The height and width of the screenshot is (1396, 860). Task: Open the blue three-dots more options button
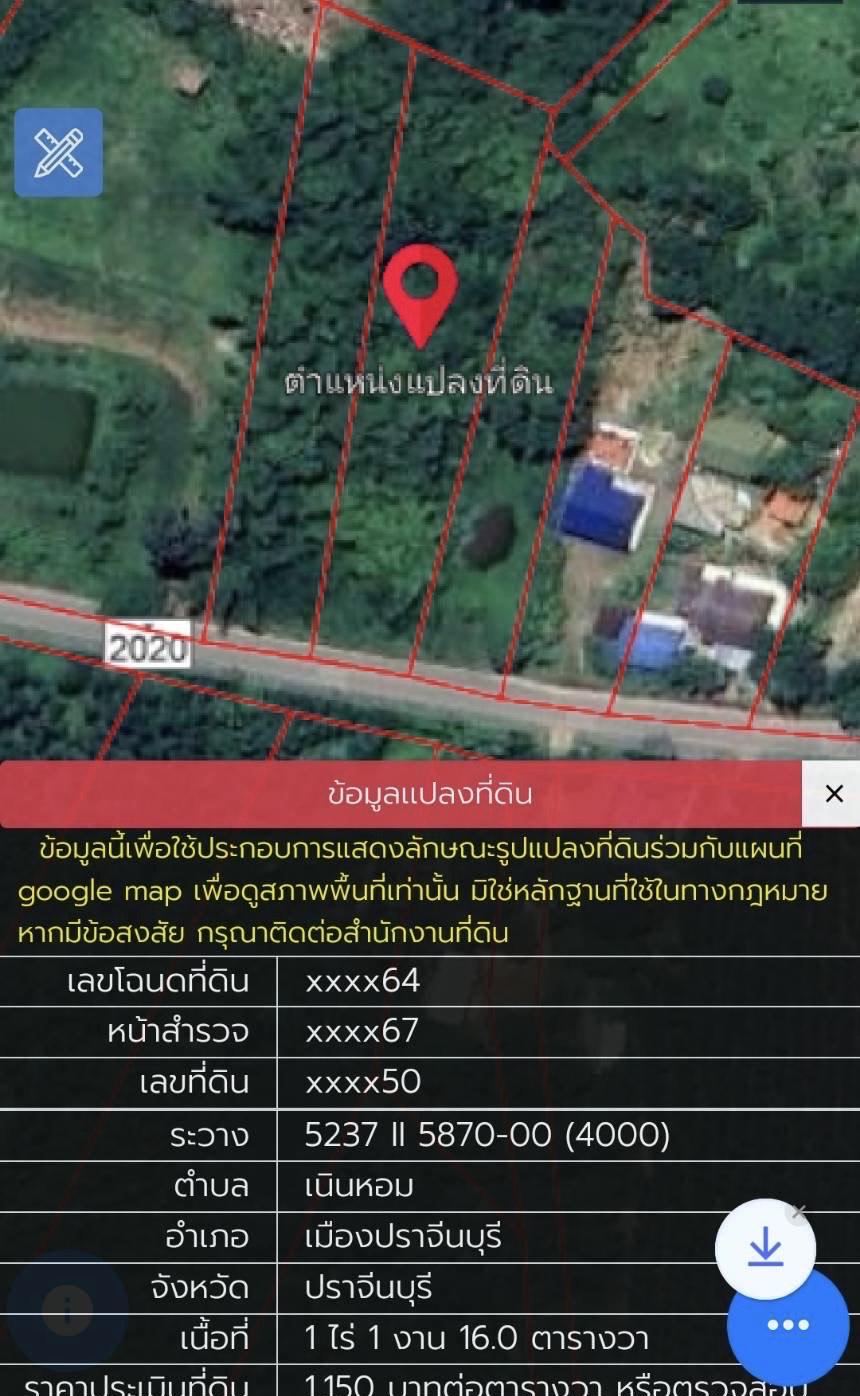(x=788, y=1326)
